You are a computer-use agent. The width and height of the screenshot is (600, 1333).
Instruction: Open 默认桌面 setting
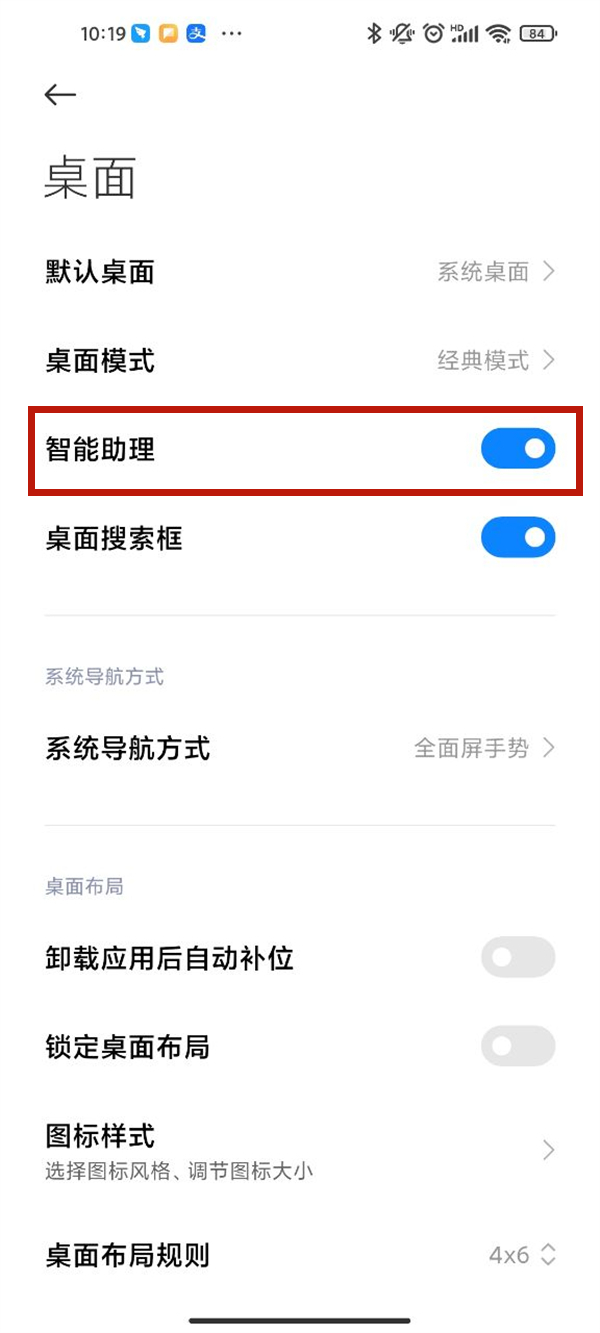300,272
